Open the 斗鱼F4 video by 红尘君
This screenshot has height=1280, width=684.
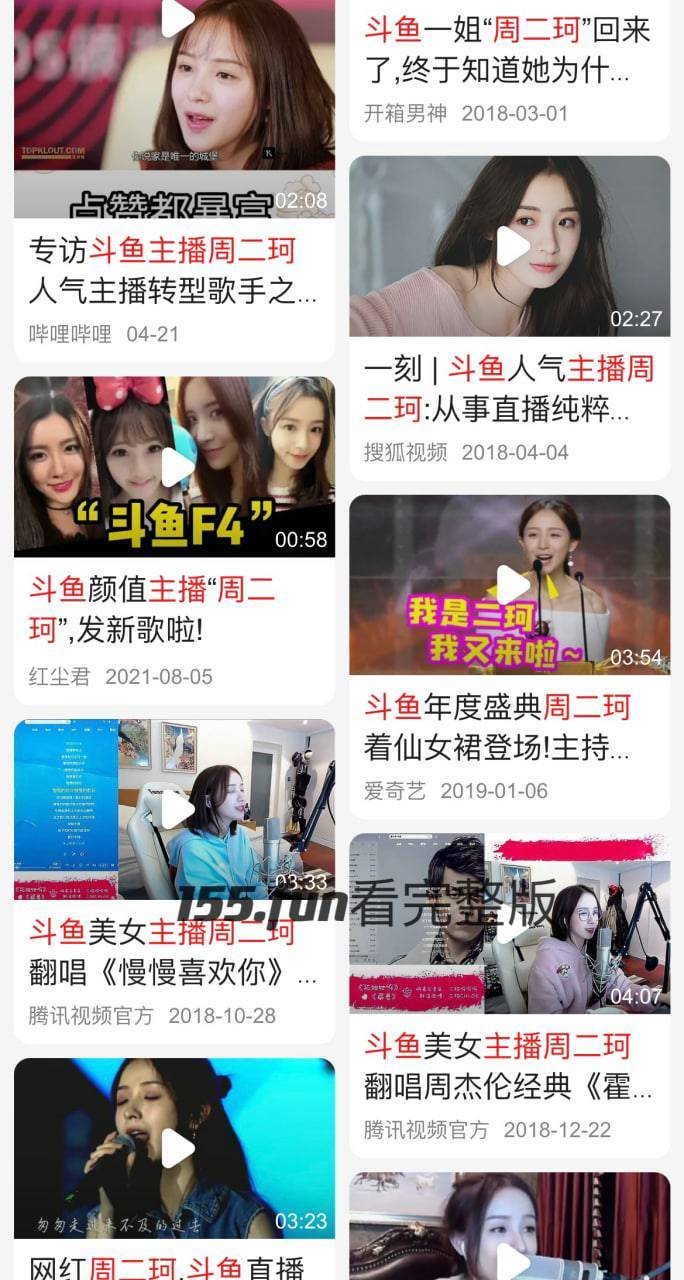(174, 466)
